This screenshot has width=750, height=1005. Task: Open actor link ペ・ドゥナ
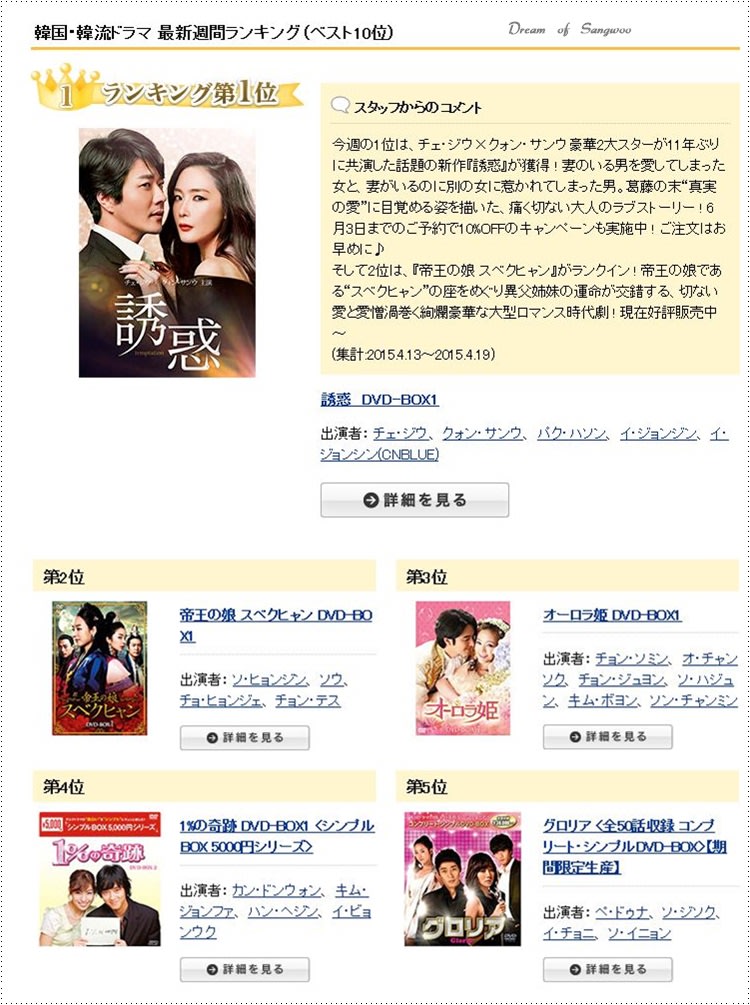622,912
